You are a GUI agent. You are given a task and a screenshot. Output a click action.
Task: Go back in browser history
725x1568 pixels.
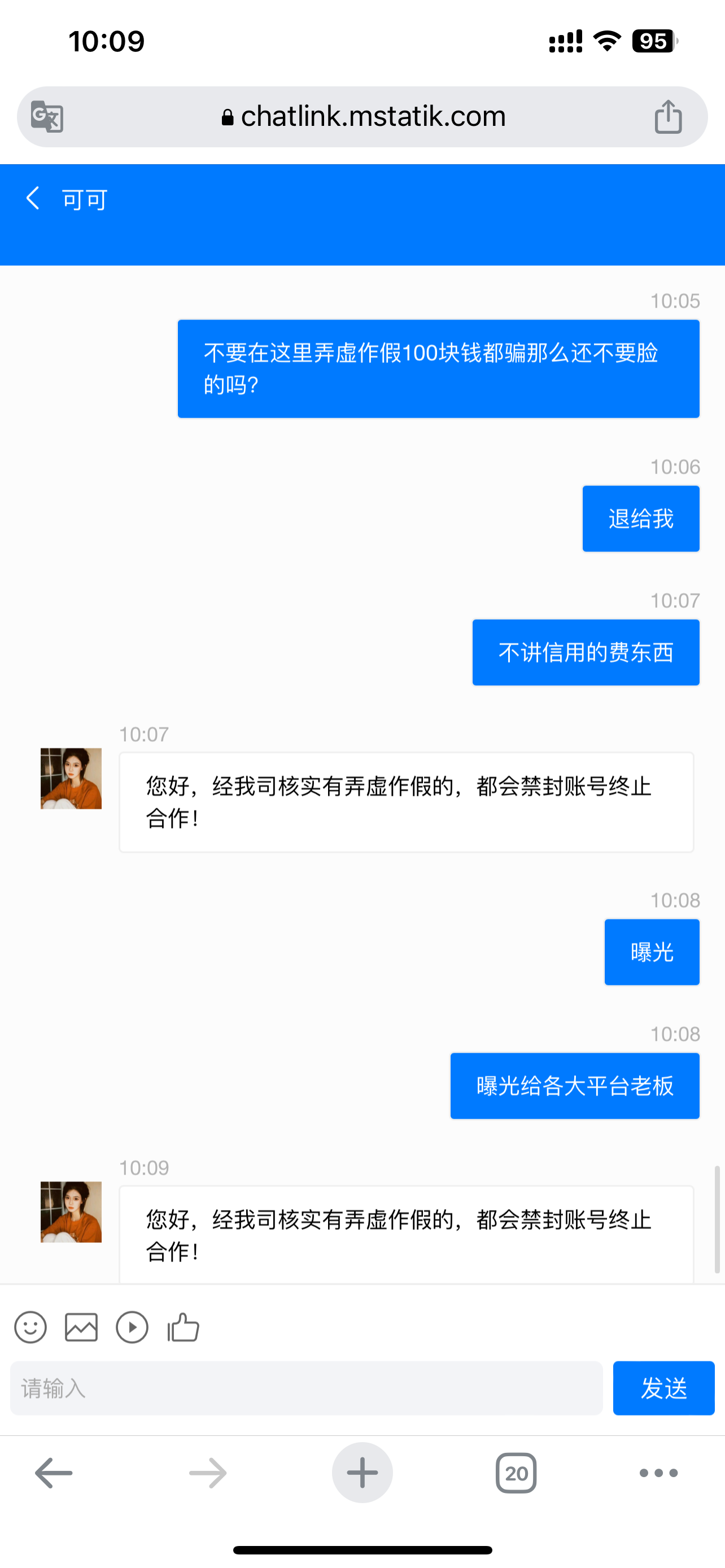point(54,1473)
